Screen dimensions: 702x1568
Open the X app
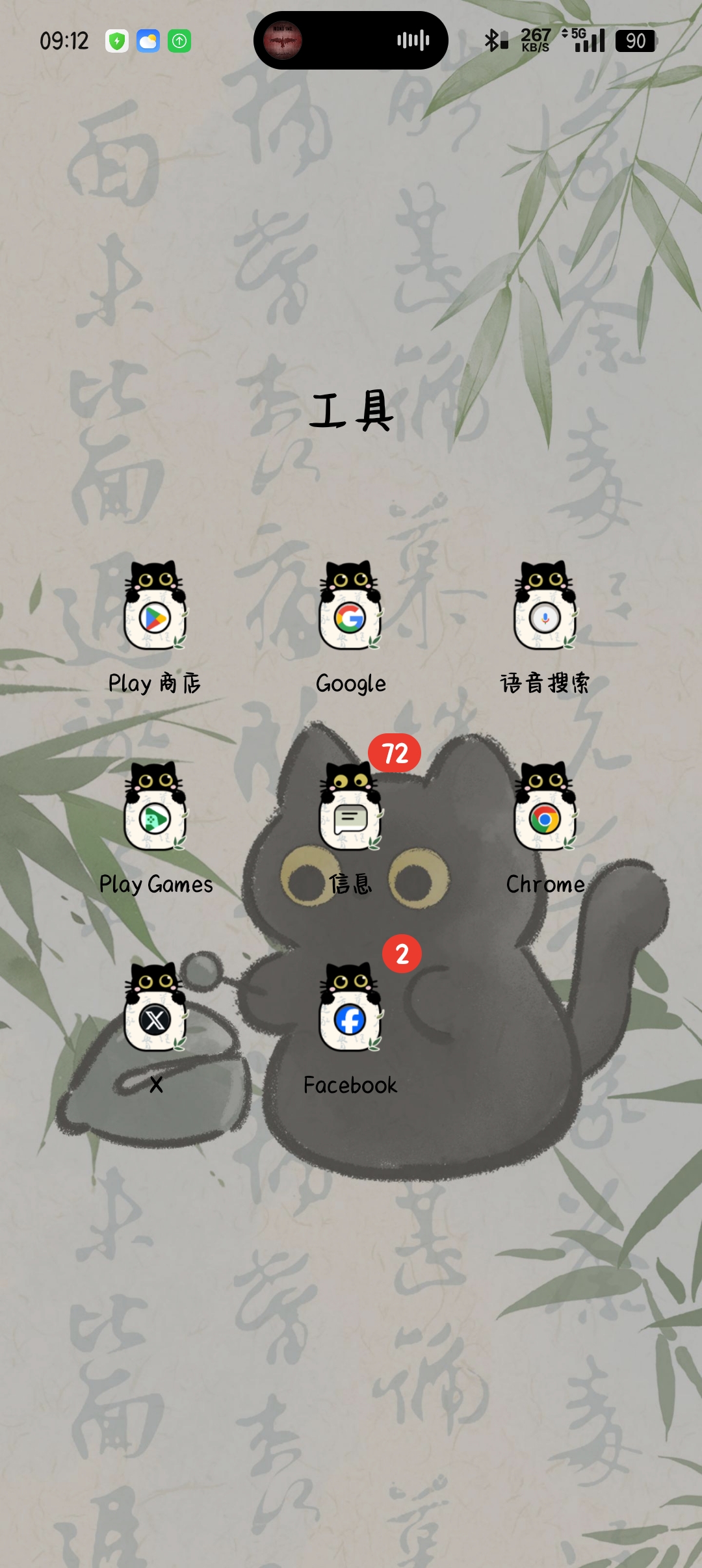coord(155,1010)
